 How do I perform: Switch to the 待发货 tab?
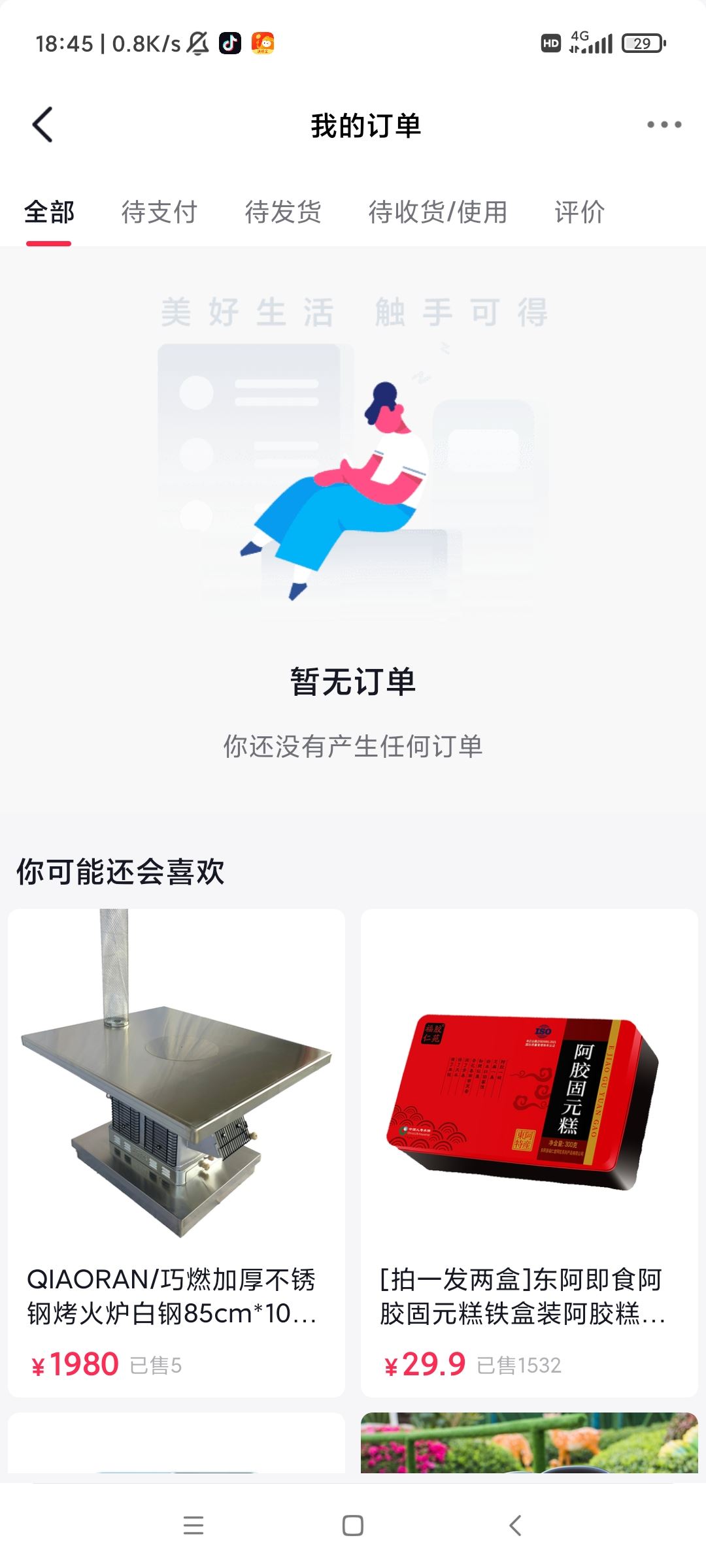282,212
